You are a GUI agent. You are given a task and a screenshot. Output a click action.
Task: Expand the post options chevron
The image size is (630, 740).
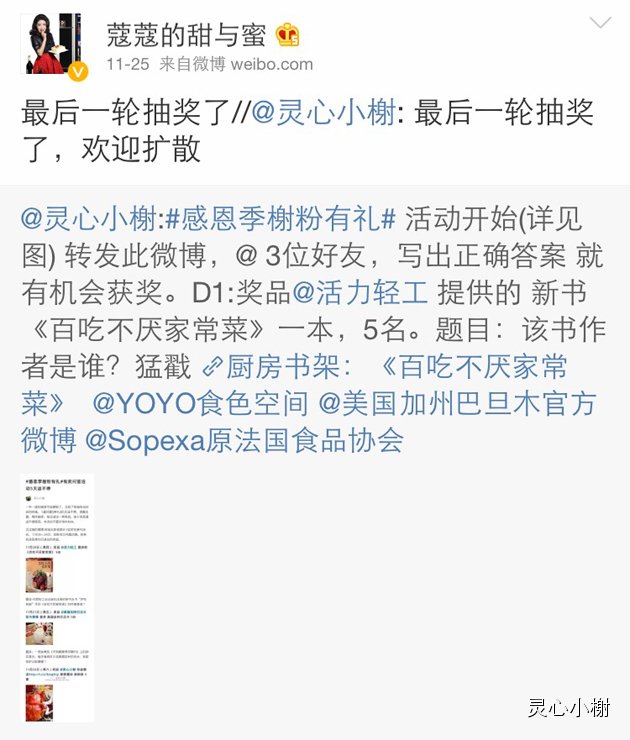pos(601,24)
